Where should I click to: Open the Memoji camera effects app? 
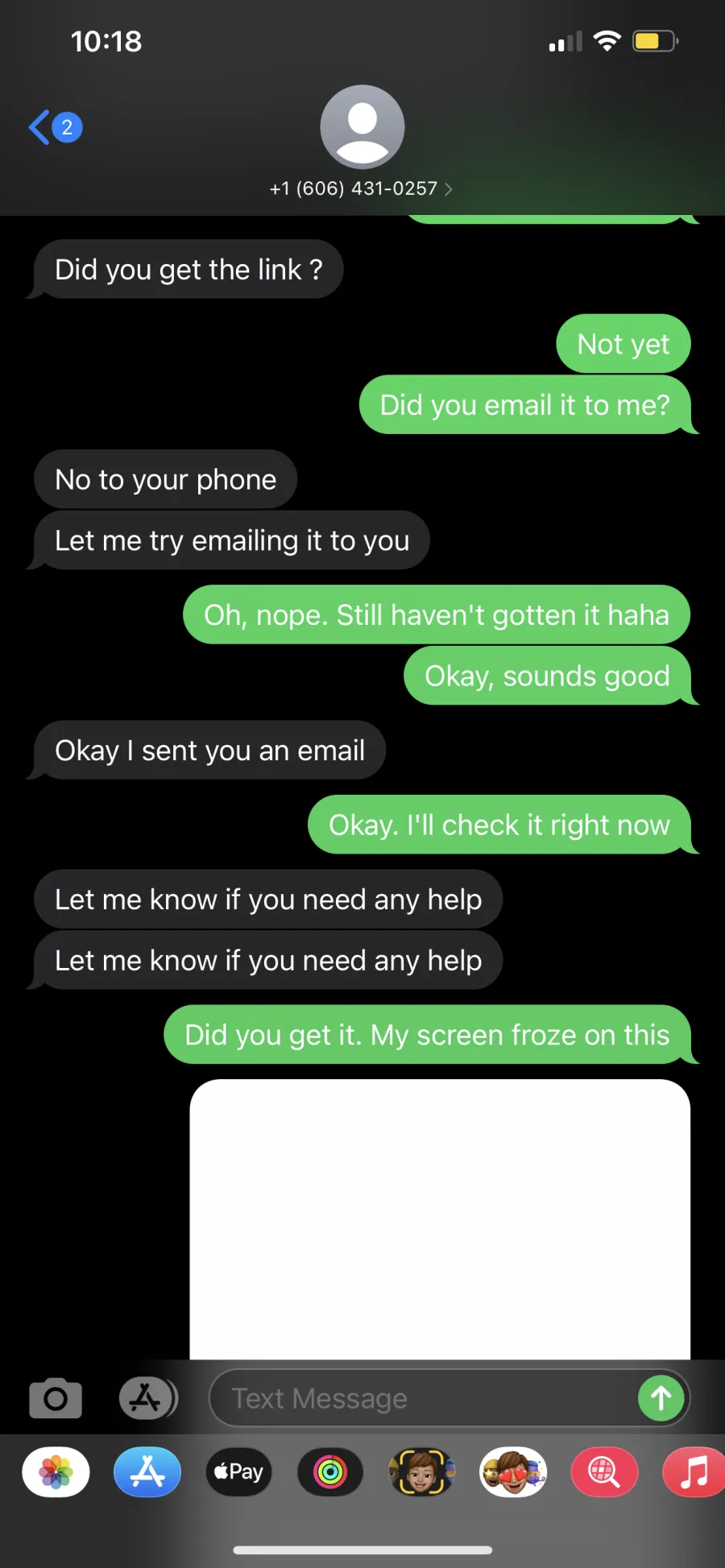tap(421, 1472)
